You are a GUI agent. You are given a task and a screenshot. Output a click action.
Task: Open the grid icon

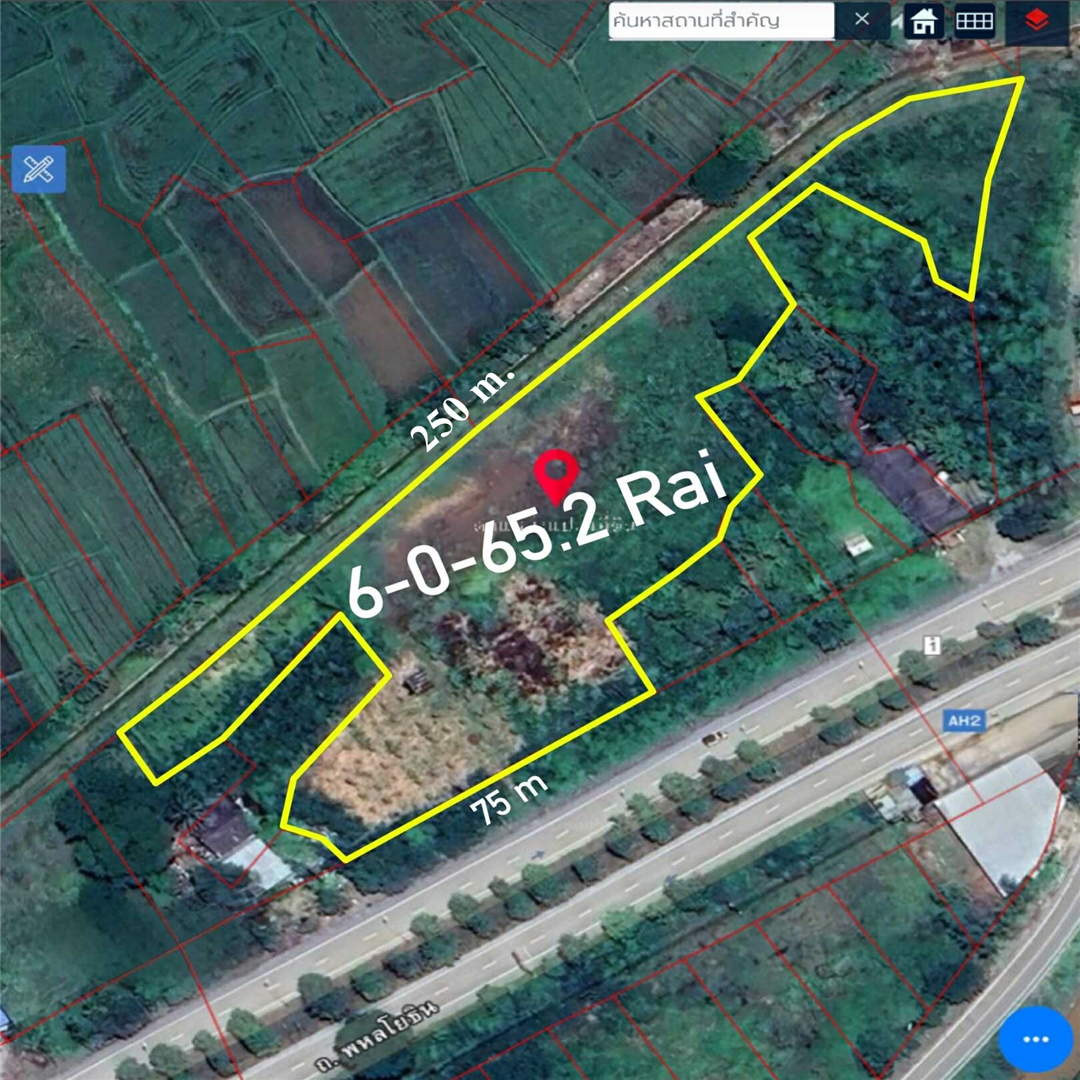pyautogui.click(x=974, y=21)
